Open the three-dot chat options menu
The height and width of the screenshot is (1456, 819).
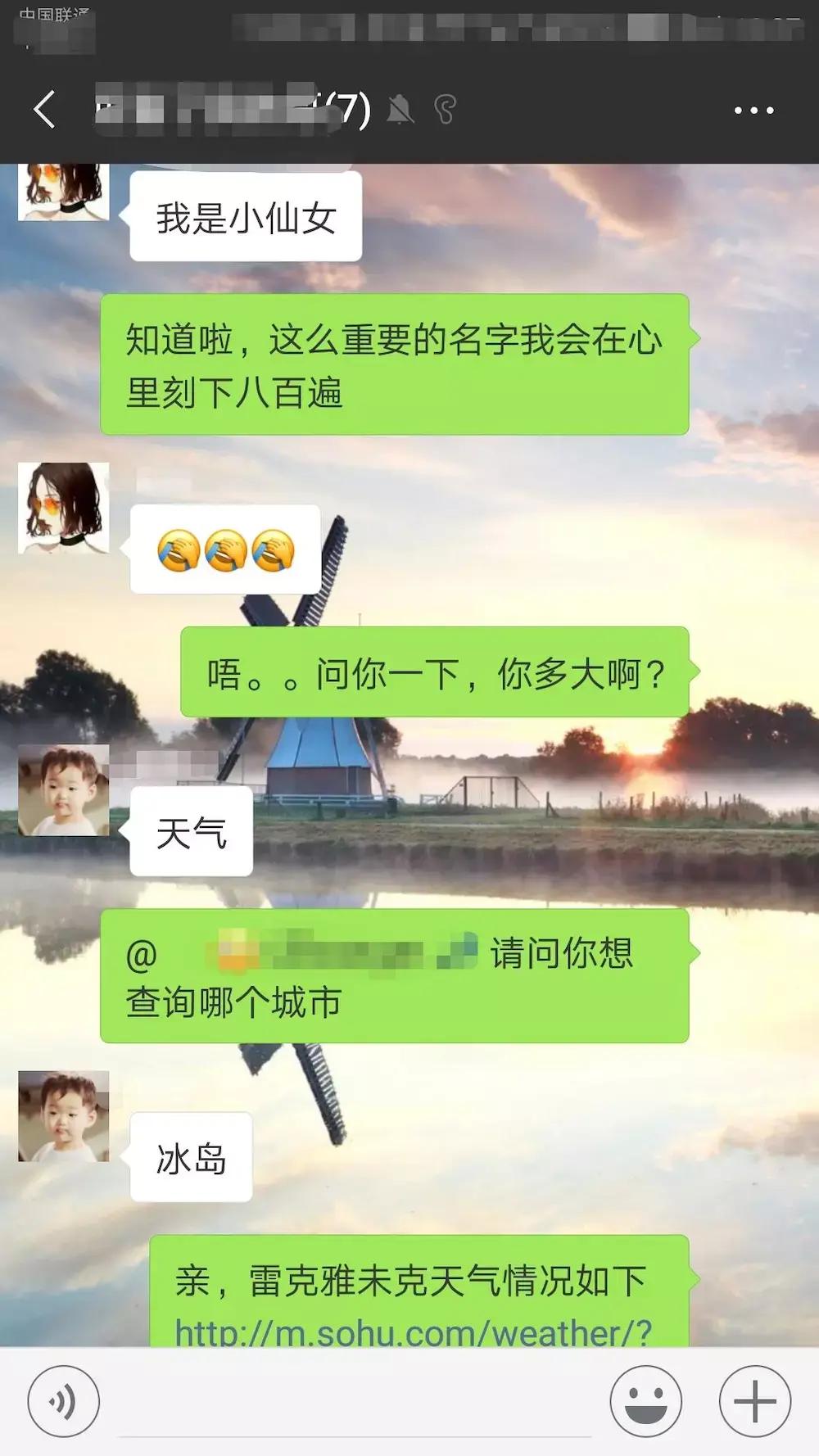(x=753, y=110)
